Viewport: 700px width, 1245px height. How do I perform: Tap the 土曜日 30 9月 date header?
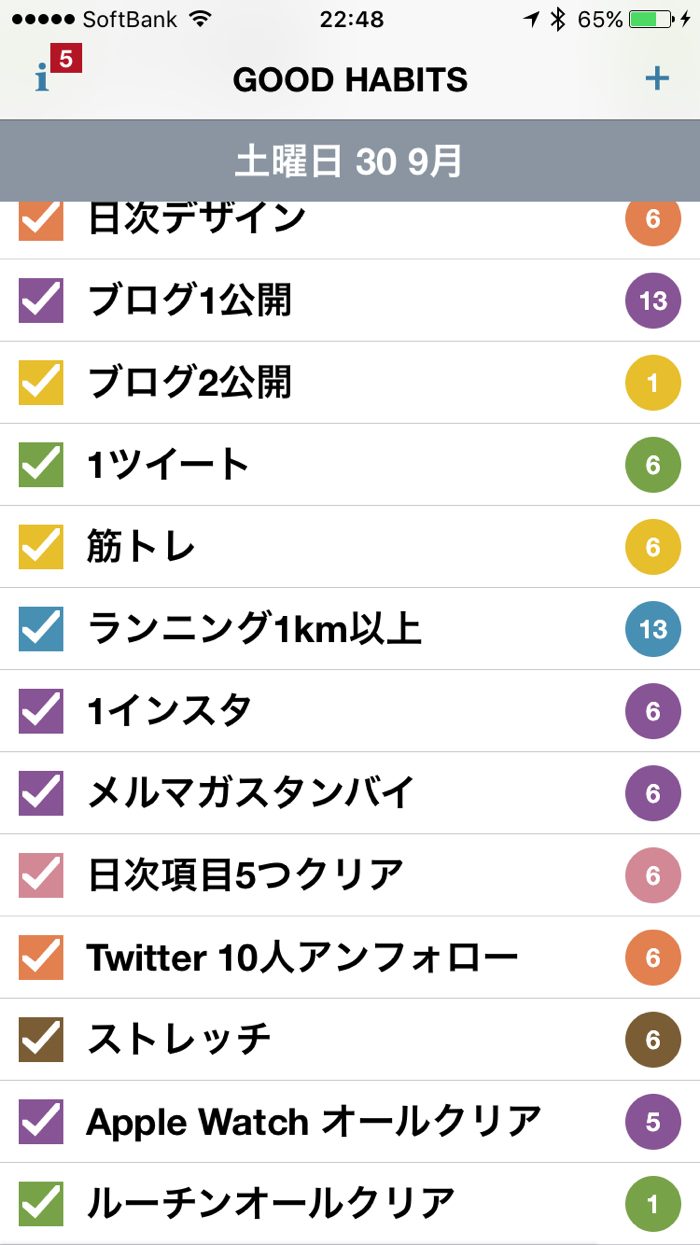[349, 162]
